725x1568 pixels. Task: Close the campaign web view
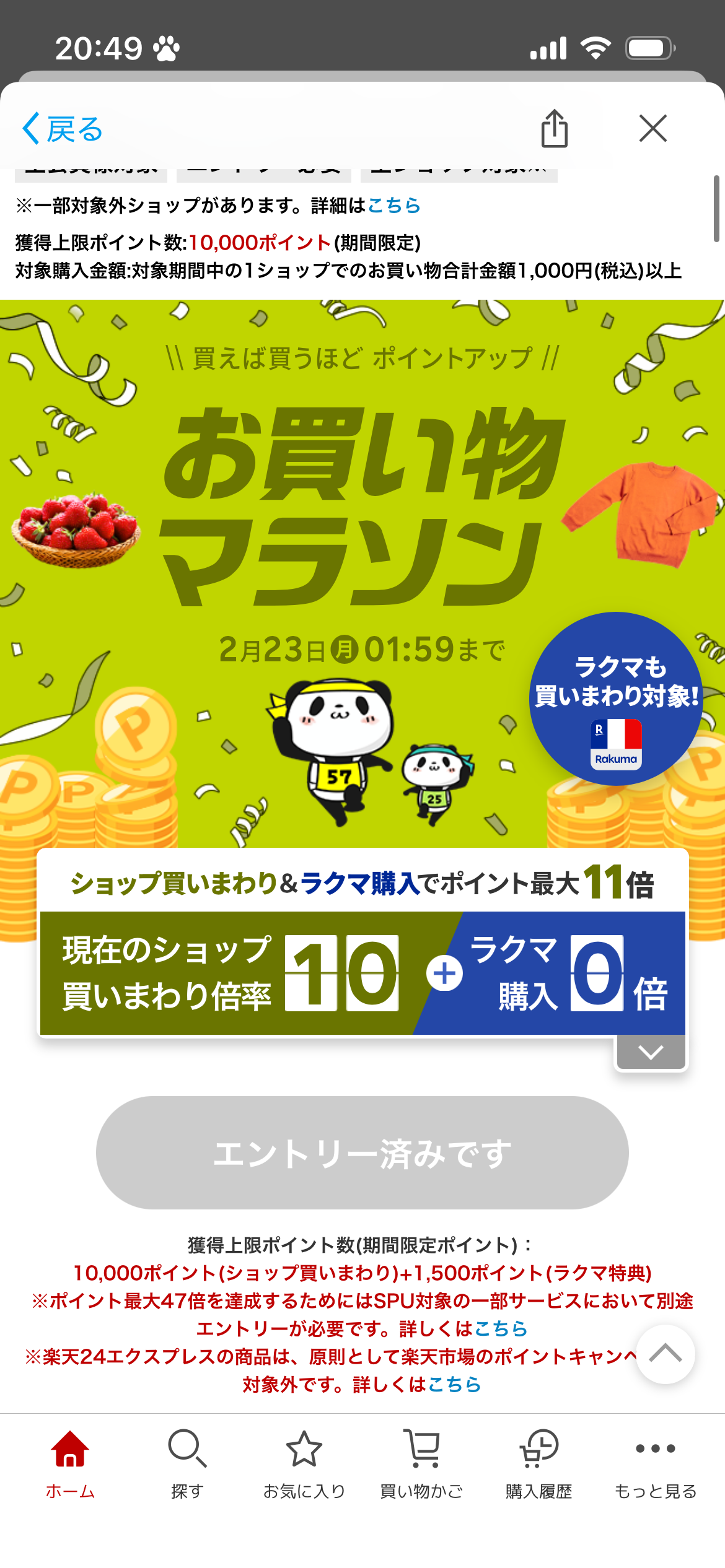(652, 129)
